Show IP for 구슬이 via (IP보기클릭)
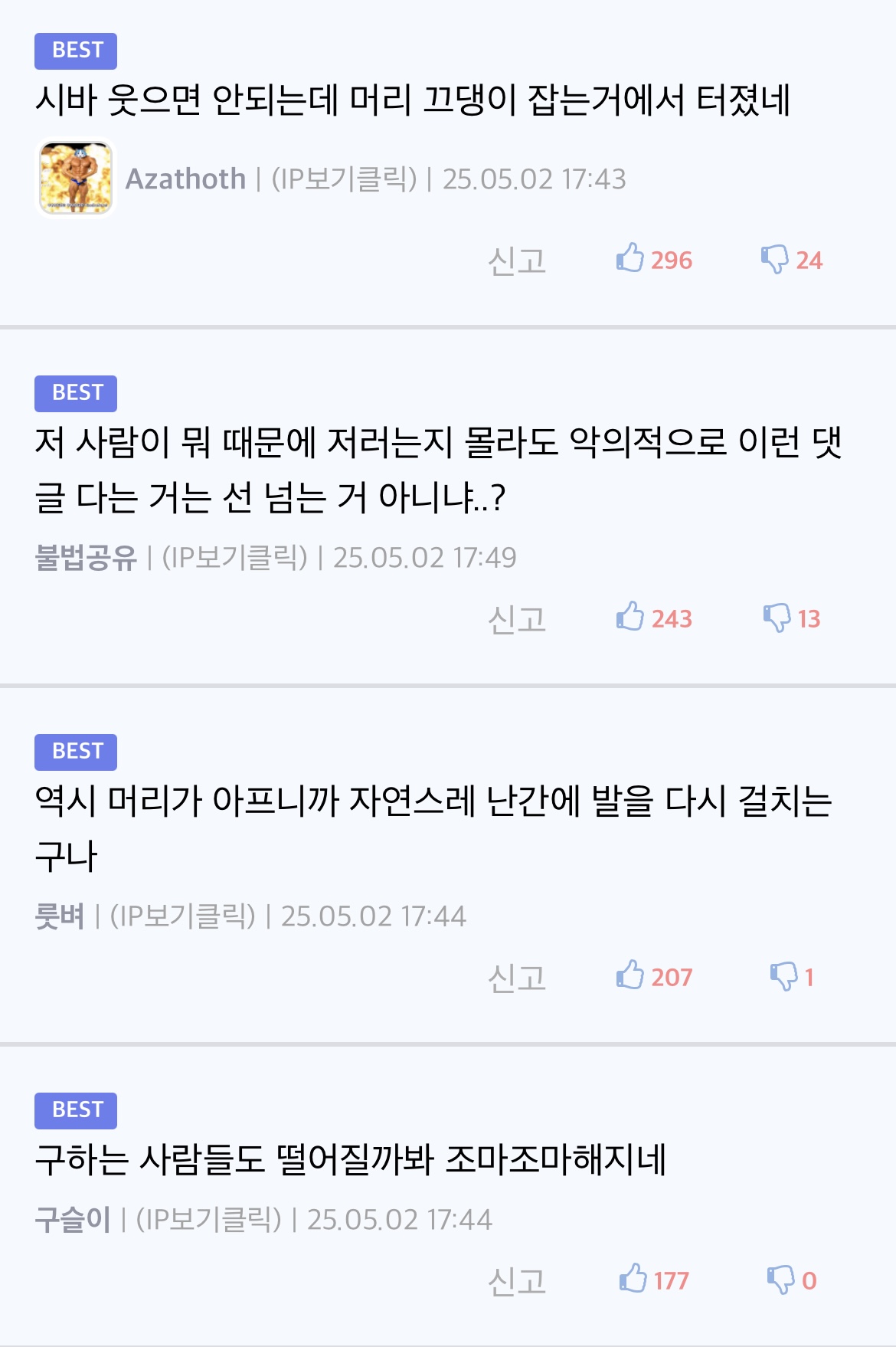896x1347 pixels. coord(208,1220)
